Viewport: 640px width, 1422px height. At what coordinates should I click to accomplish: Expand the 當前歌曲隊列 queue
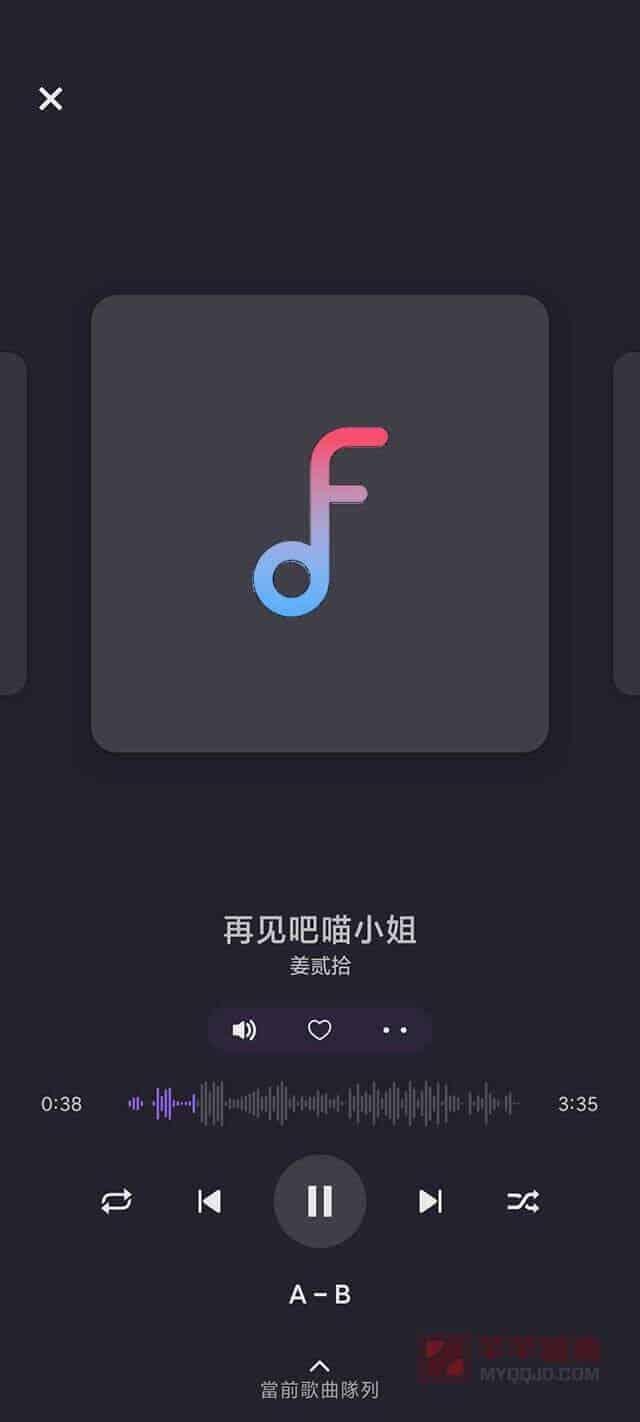[320, 1379]
